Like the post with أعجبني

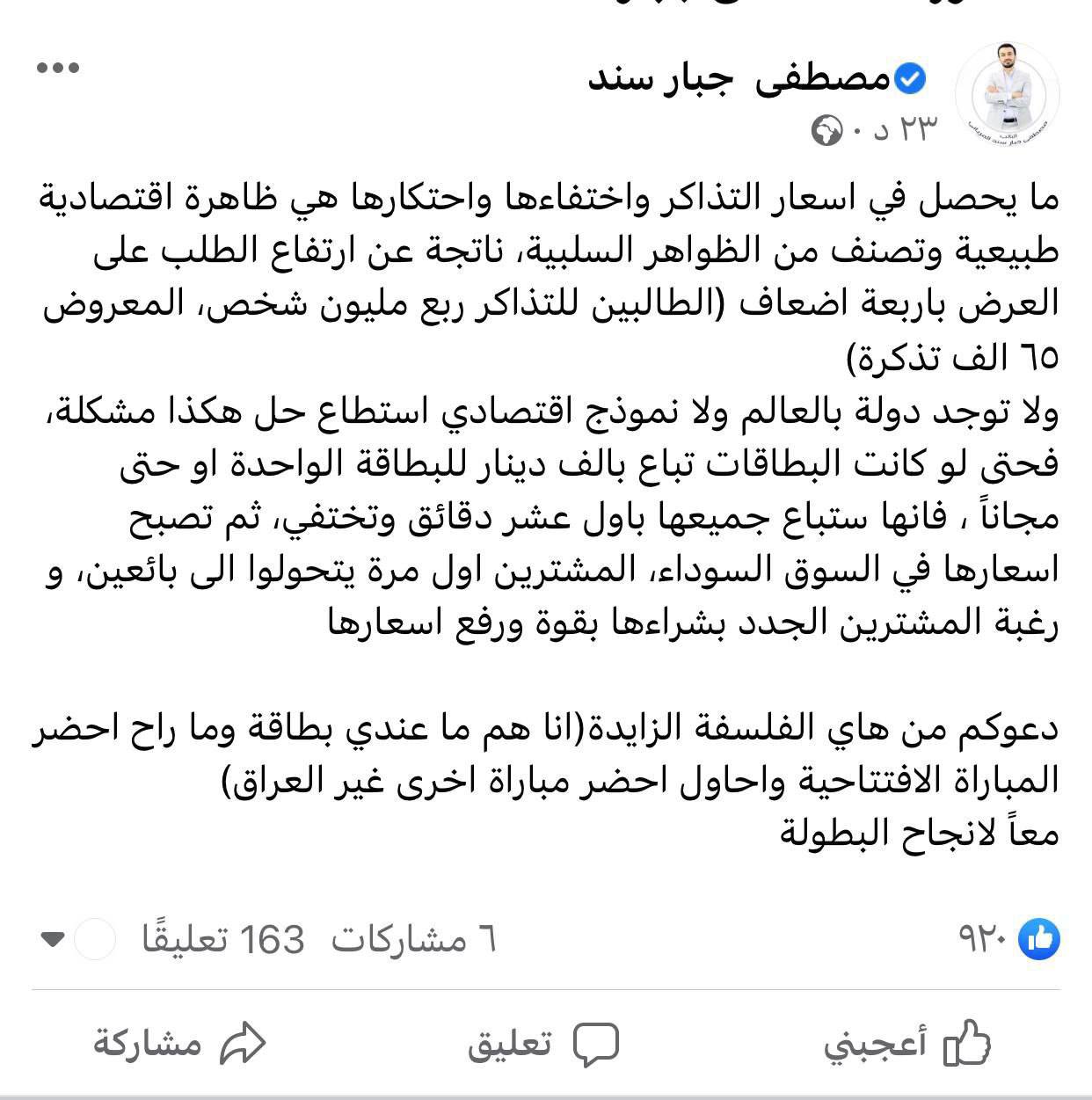pyautogui.click(x=907, y=1045)
